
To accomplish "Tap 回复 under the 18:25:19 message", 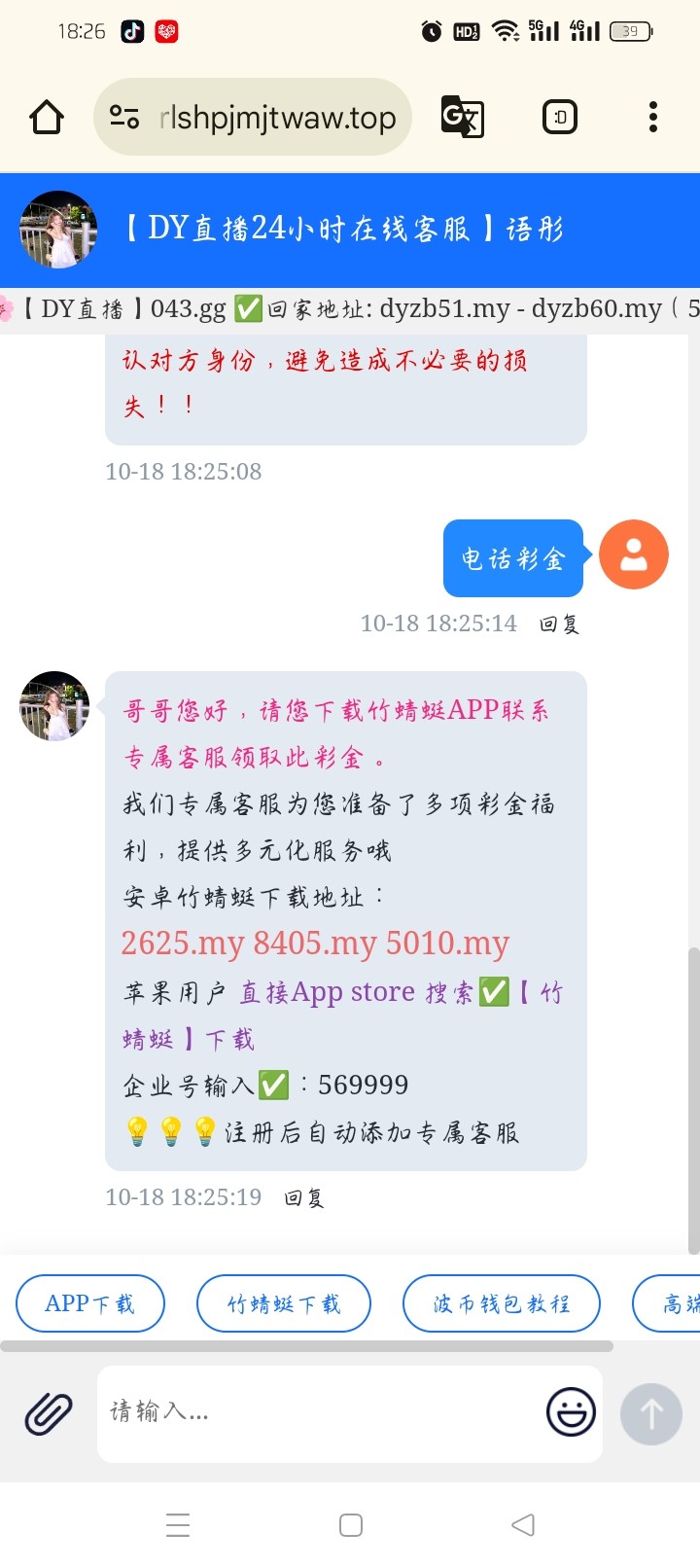I will 303,1198.
